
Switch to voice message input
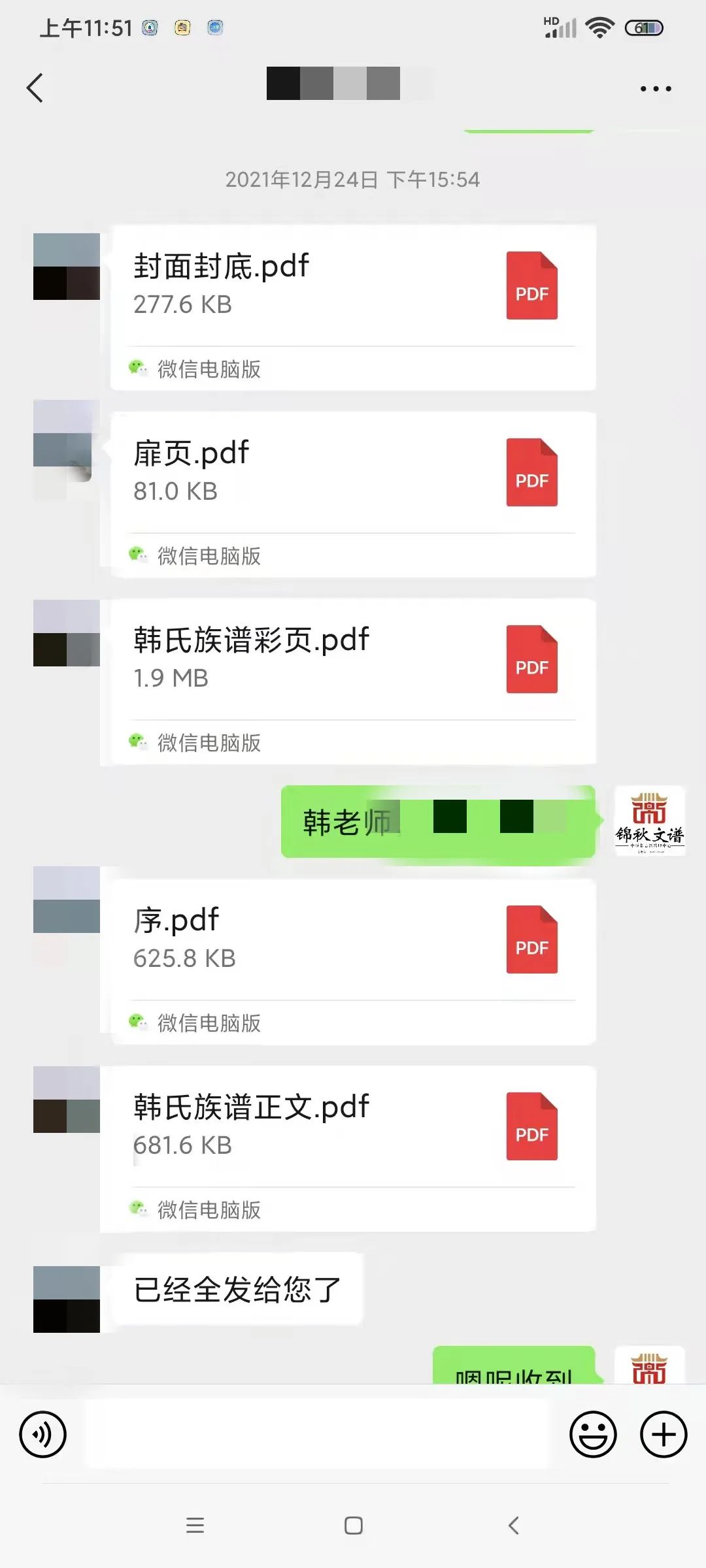coord(43,1435)
